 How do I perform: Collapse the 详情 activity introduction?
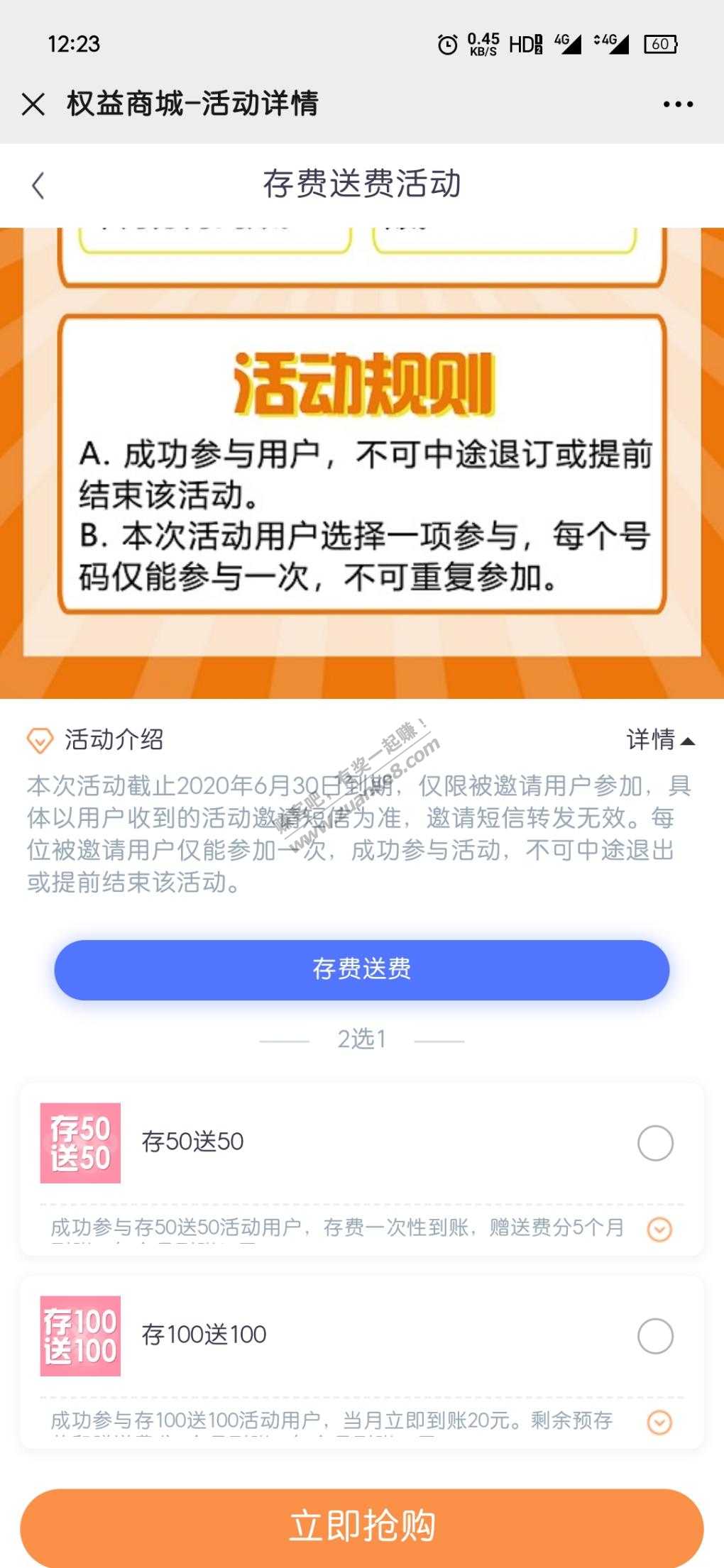coord(660,740)
